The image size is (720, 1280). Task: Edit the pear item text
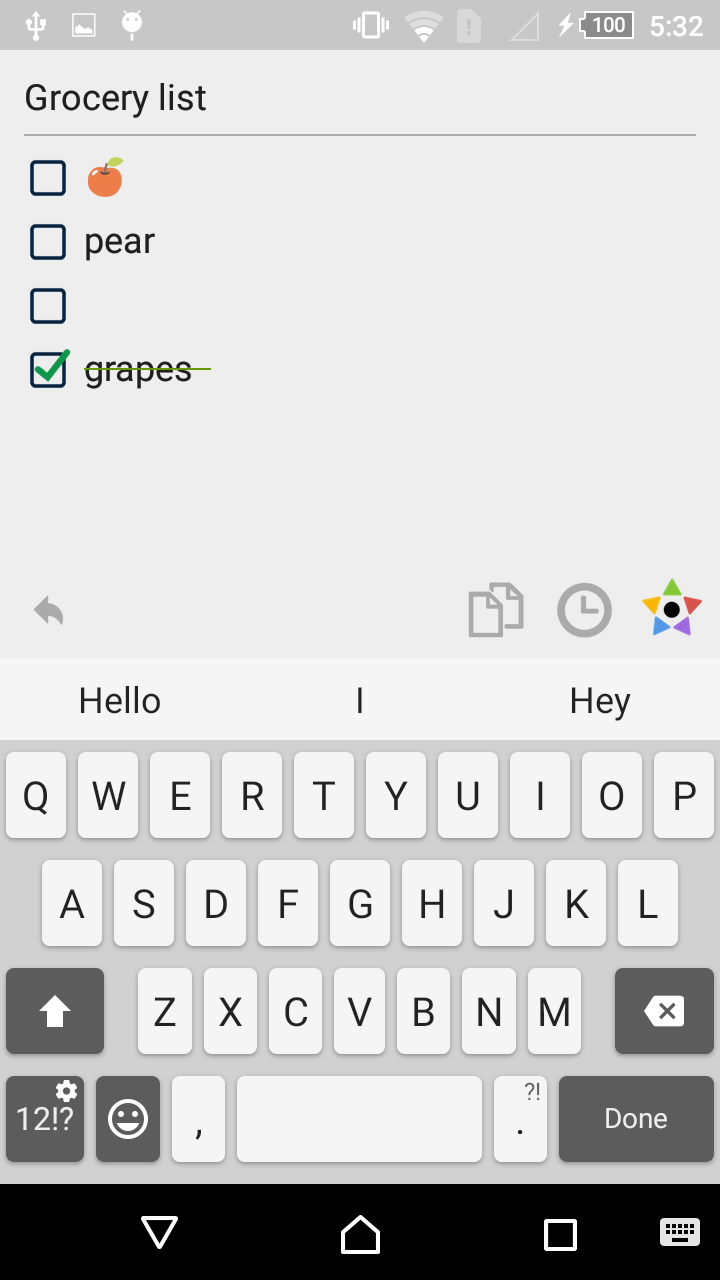click(x=120, y=242)
